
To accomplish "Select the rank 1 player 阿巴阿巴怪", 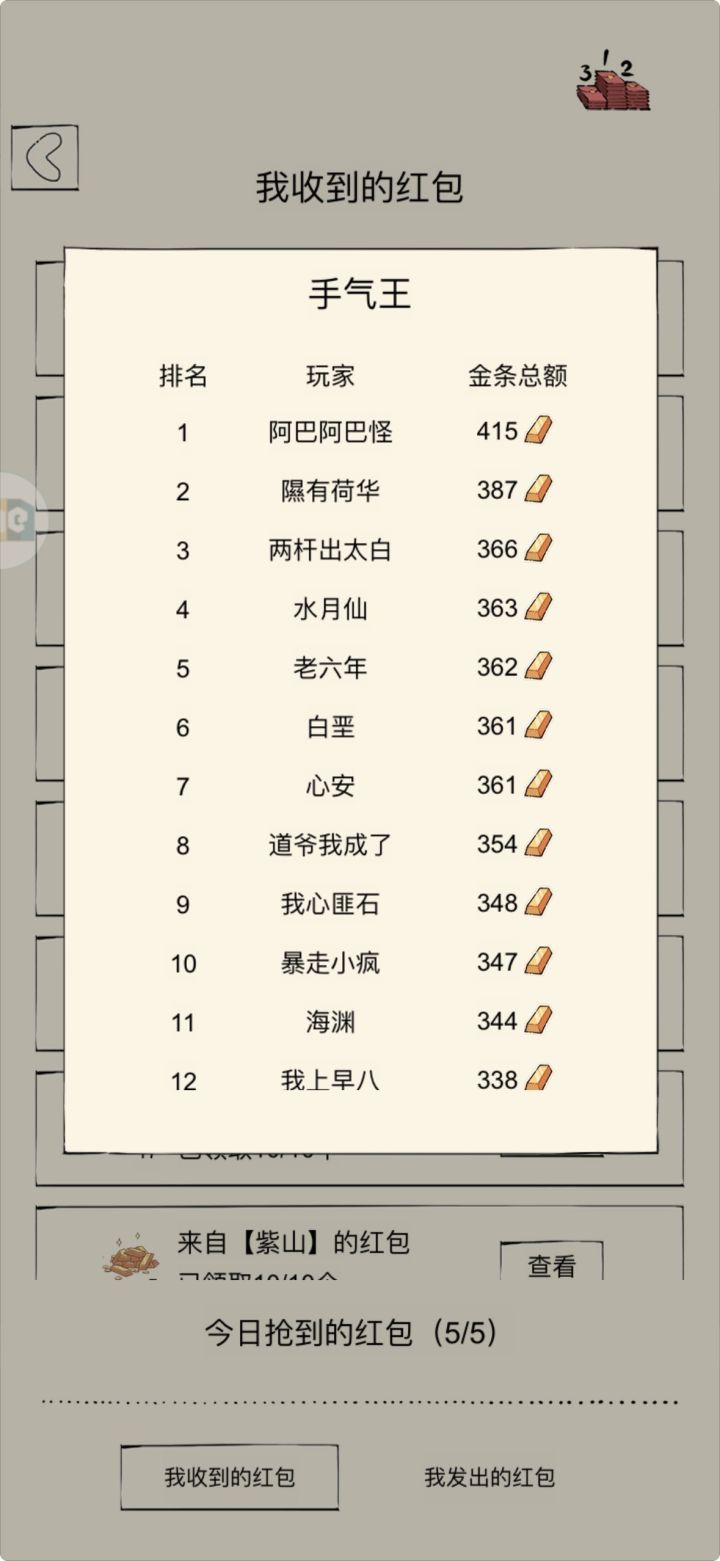I will coord(330,430).
